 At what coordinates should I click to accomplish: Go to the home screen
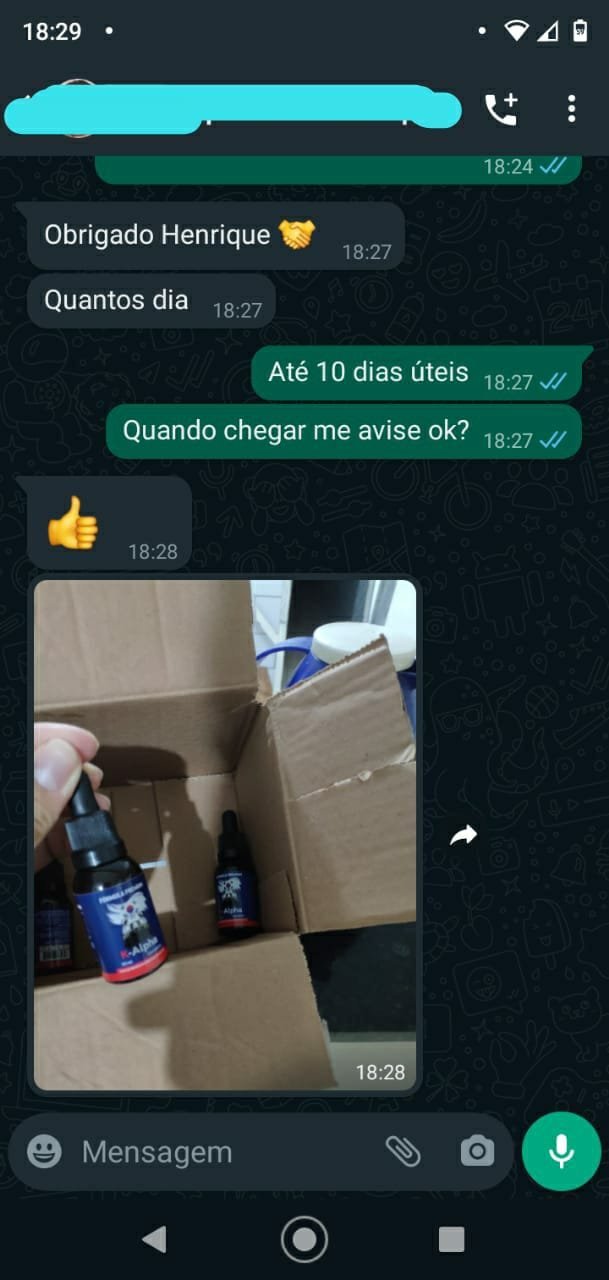tap(304, 1240)
